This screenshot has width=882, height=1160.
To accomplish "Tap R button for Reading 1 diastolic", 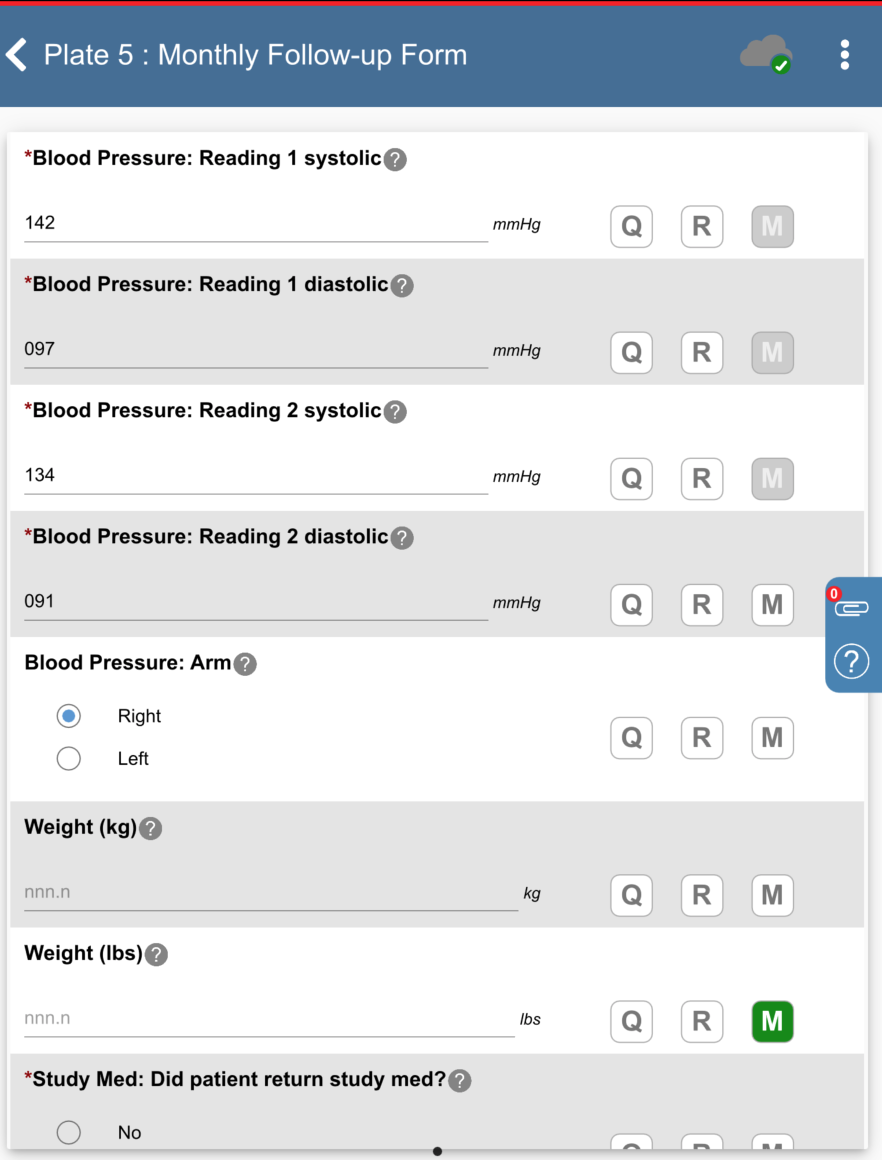I will 701,353.
